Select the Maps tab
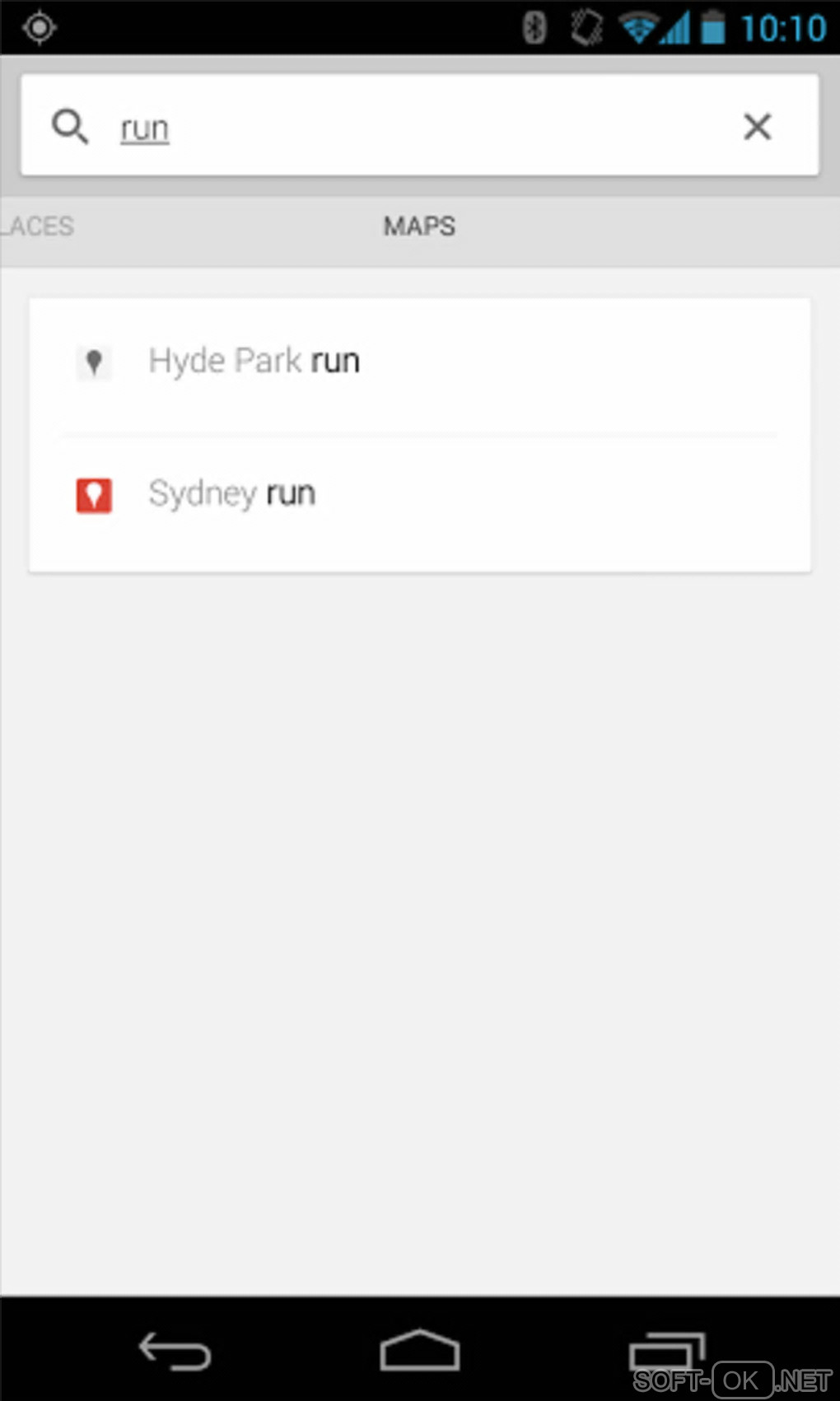 pyautogui.click(x=419, y=226)
